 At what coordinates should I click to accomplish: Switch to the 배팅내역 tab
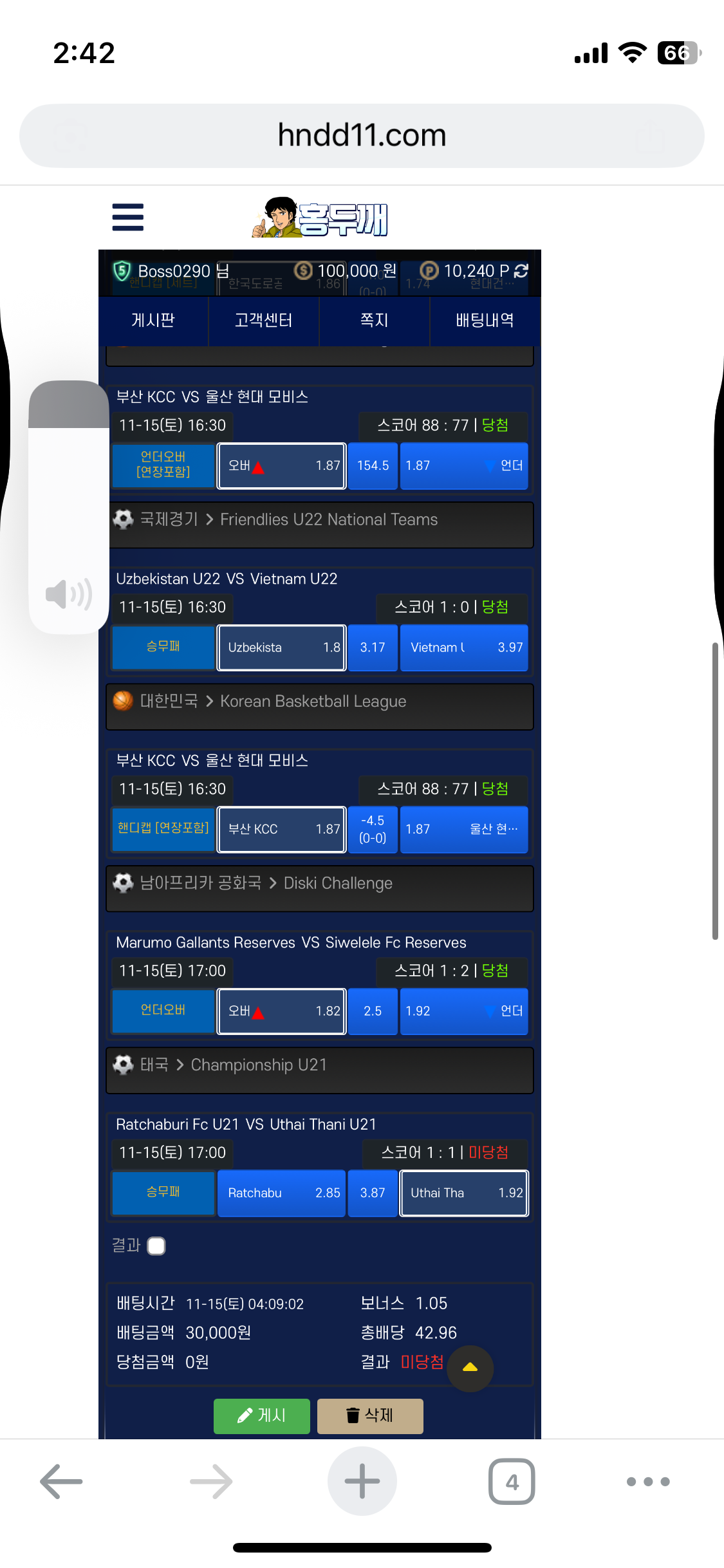[x=485, y=320]
